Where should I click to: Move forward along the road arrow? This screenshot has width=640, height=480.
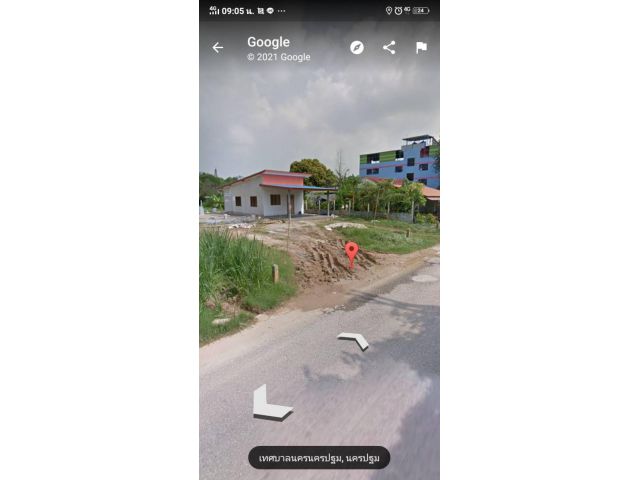353,340
